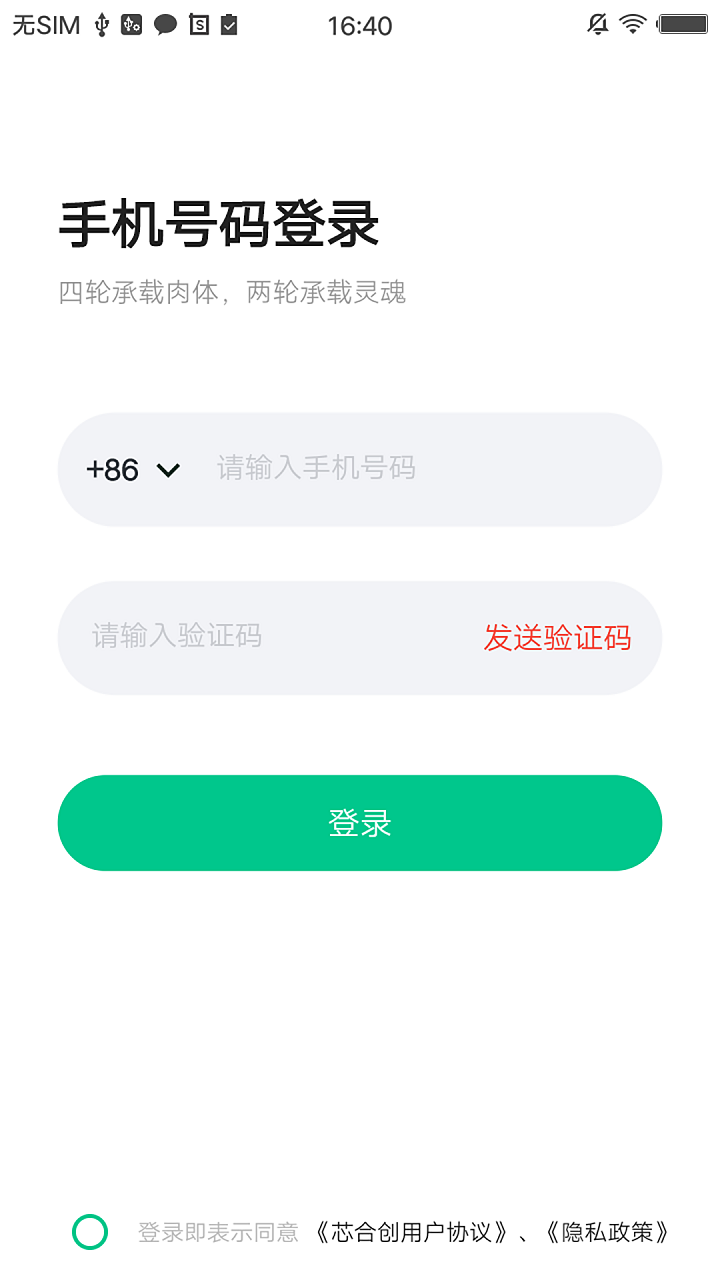The image size is (720, 1280).
Task: Tap the chat bubble notification icon
Action: [x=166, y=24]
